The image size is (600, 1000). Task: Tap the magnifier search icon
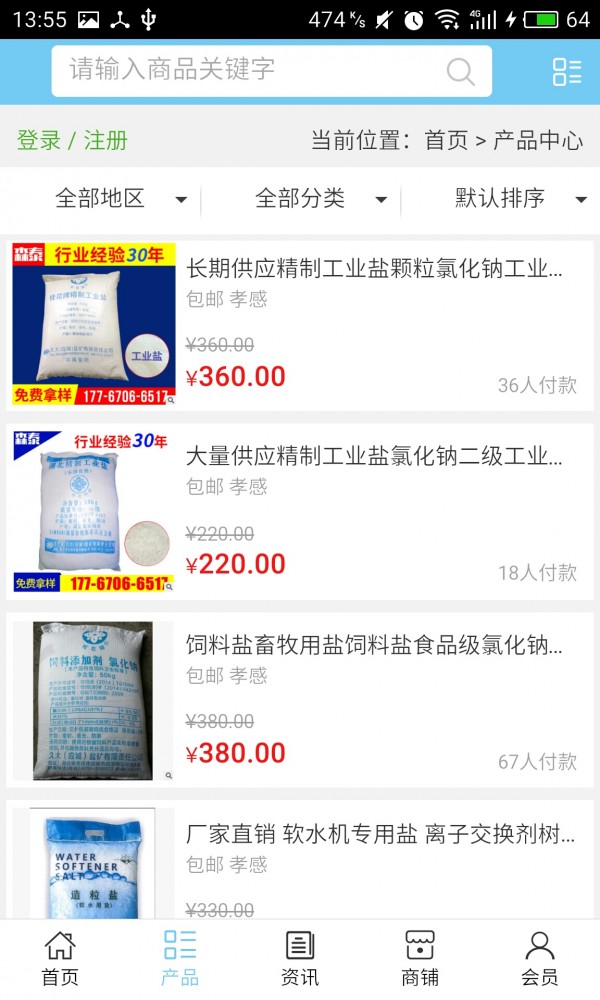pyautogui.click(x=460, y=71)
